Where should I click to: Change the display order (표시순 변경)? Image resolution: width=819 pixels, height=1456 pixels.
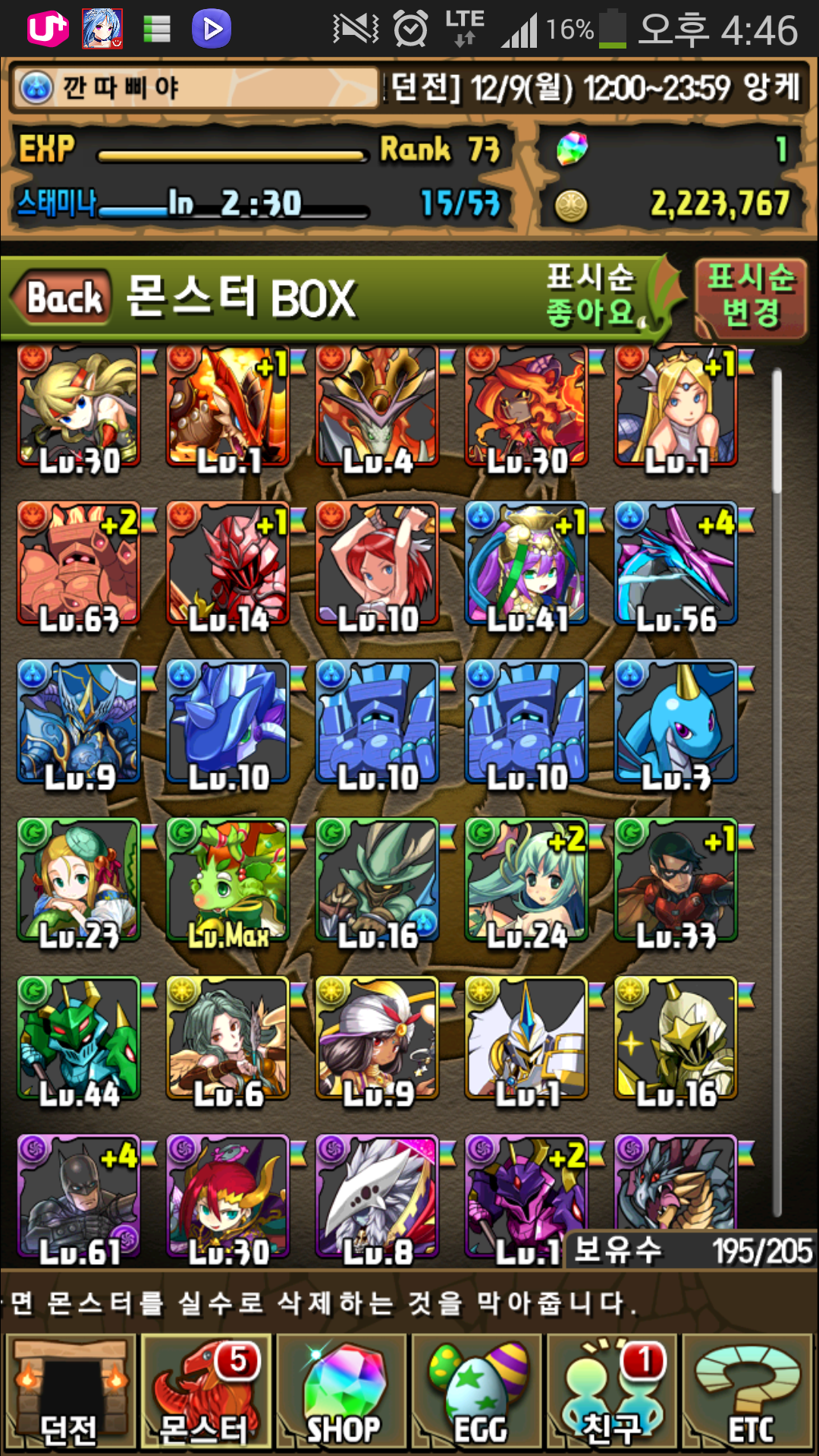click(x=750, y=297)
